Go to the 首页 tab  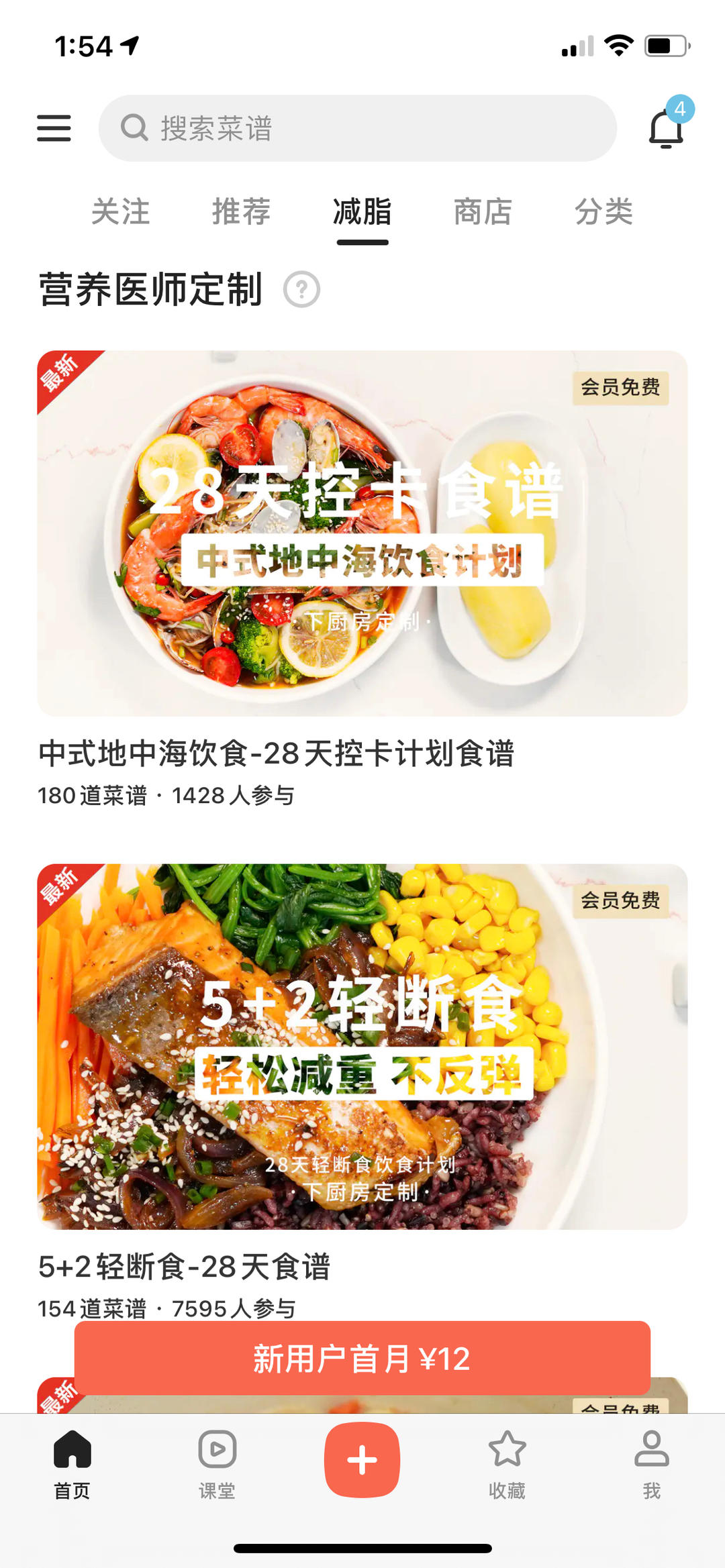(x=72, y=1464)
